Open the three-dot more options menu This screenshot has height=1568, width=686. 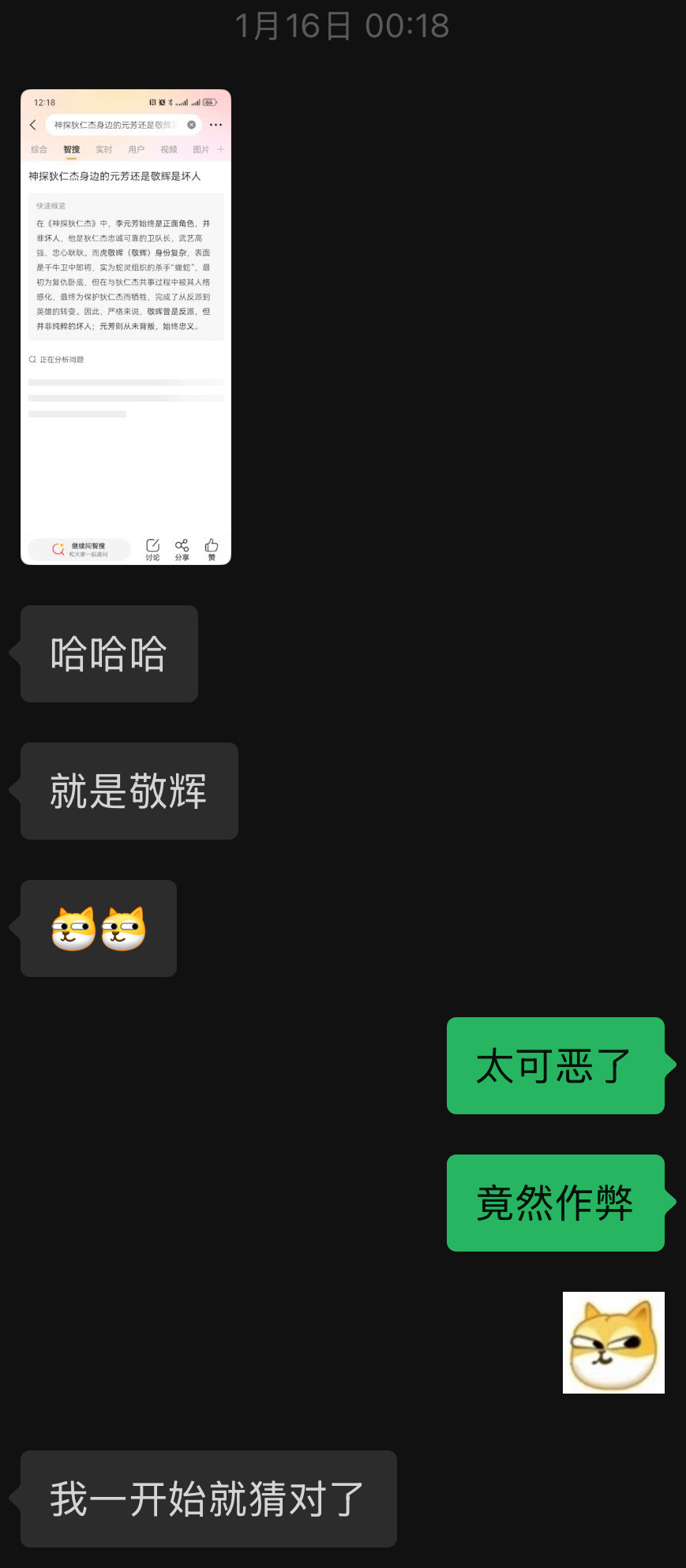(x=216, y=125)
